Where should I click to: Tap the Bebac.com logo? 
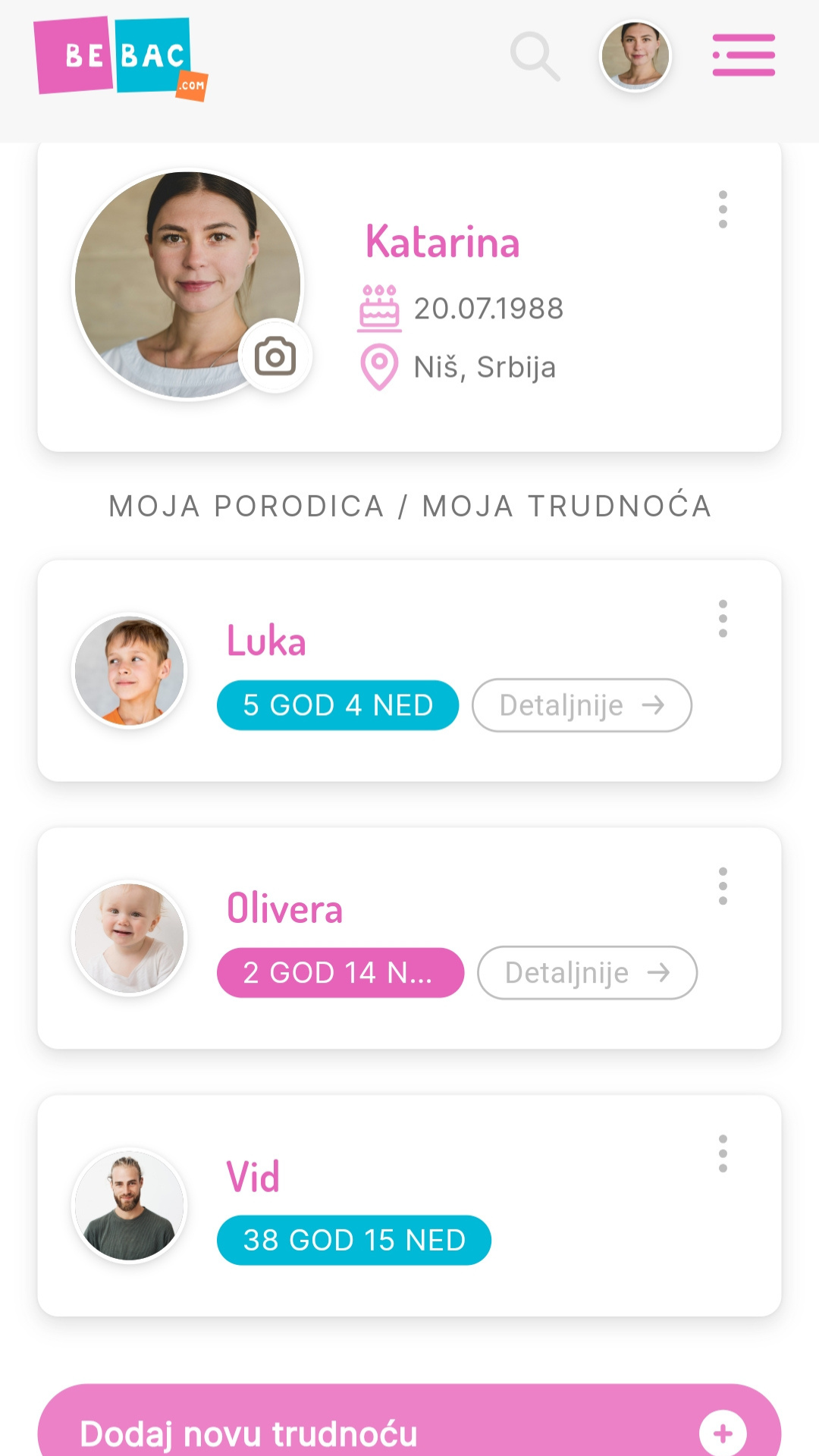click(x=120, y=58)
